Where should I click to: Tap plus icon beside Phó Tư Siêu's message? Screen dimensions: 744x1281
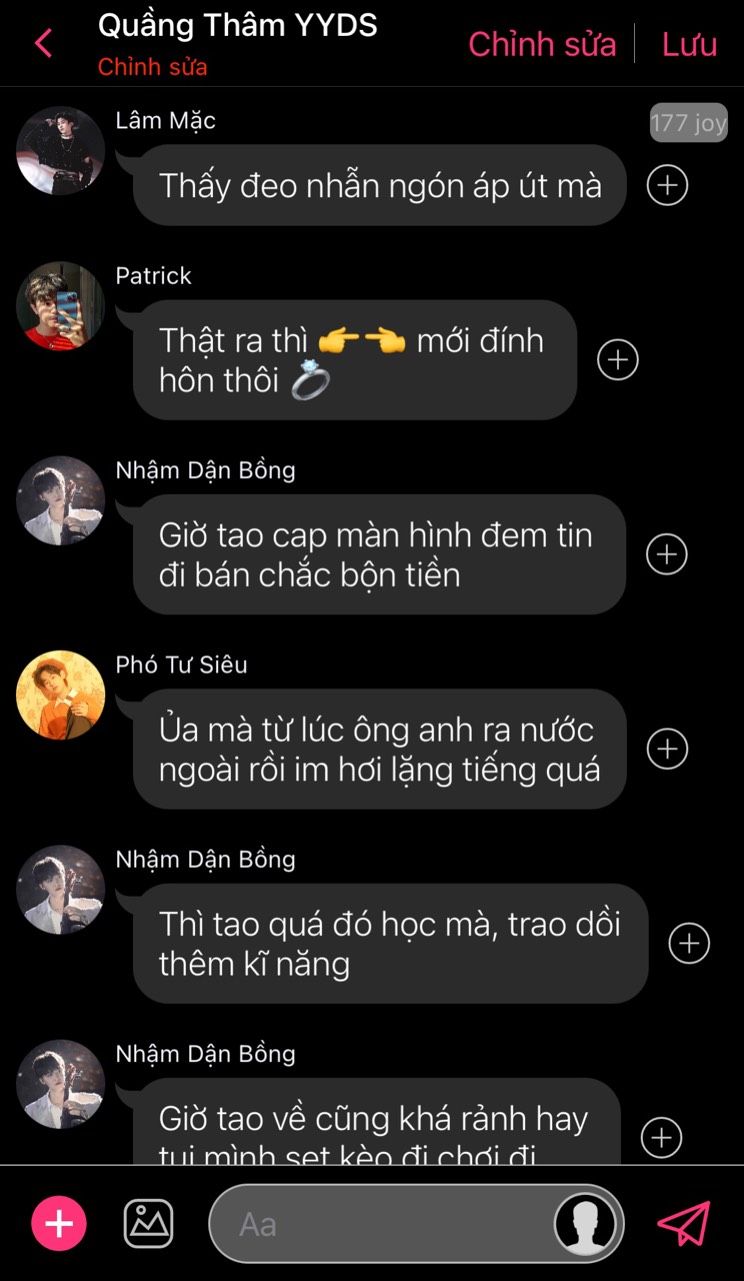pyautogui.click(x=667, y=749)
